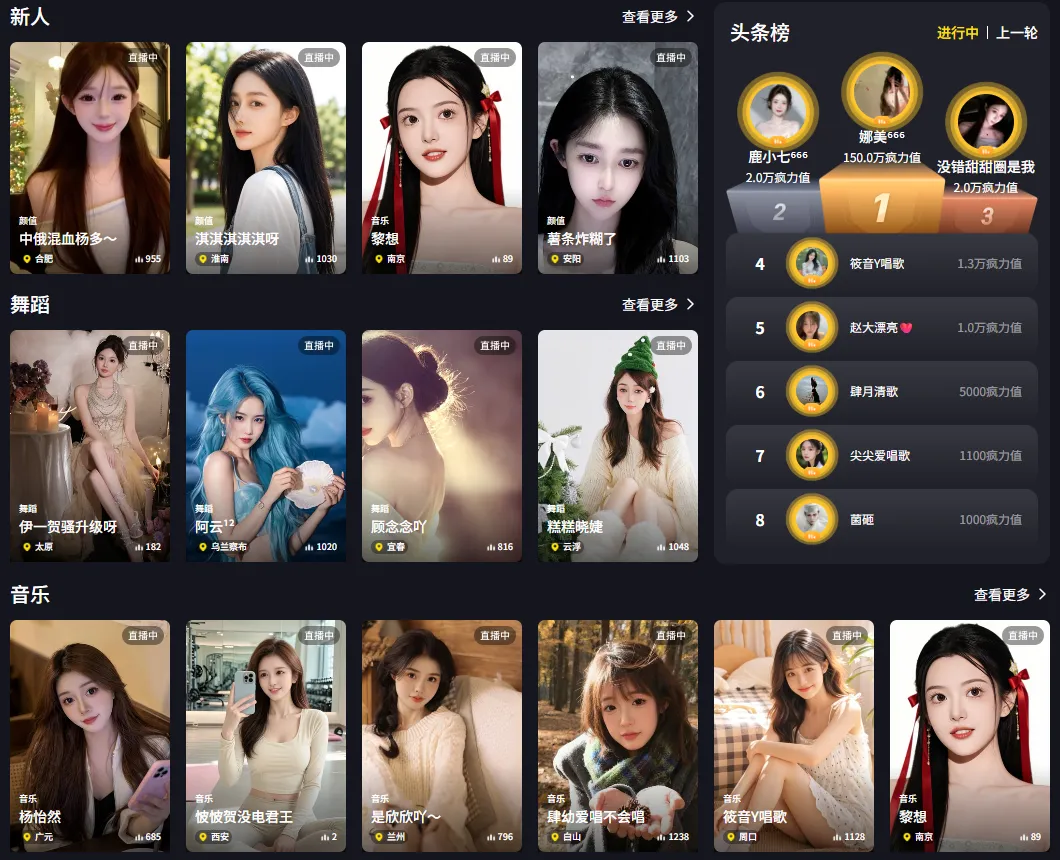1060x860 pixels.
Task: Open 查看更多 in the 新人 section
Action: [x=657, y=17]
